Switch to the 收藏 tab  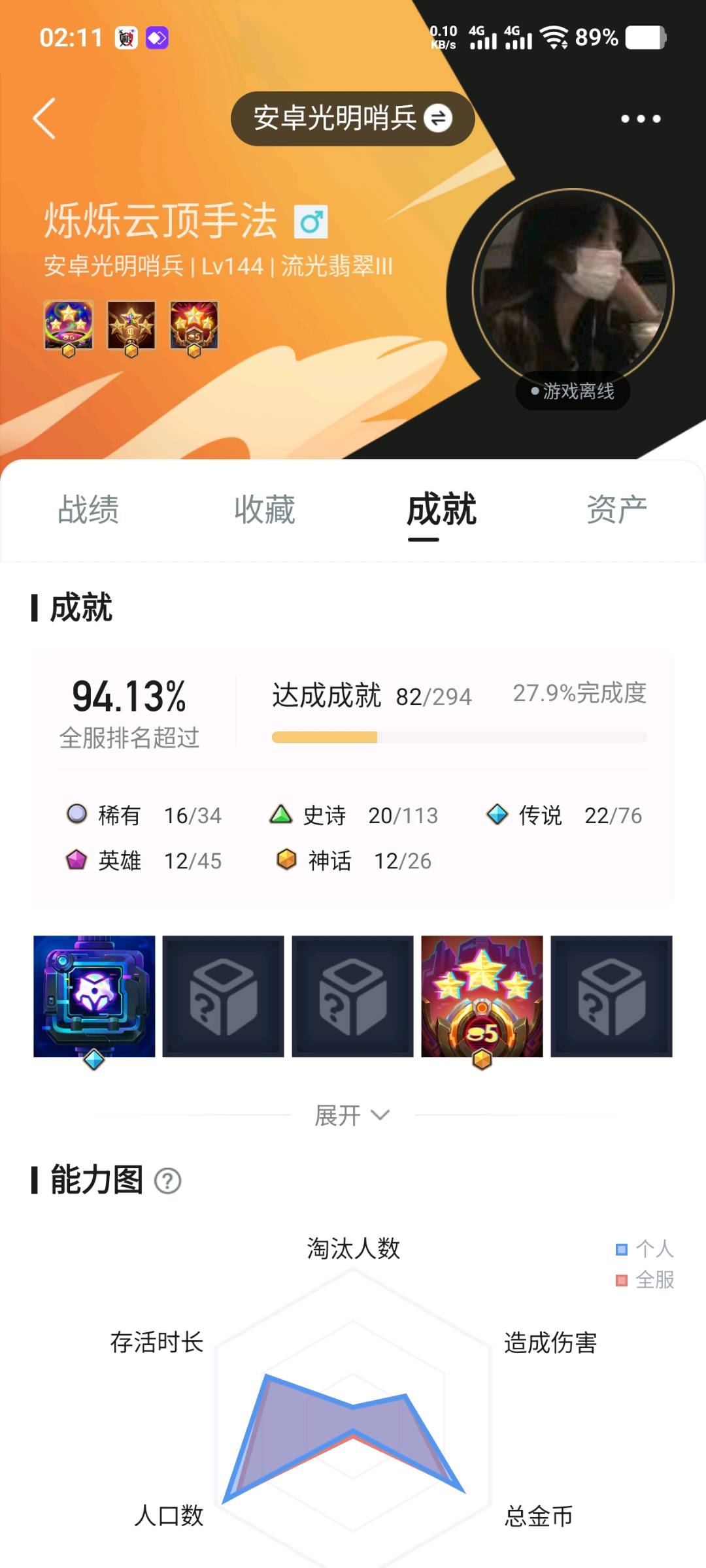pos(265,509)
